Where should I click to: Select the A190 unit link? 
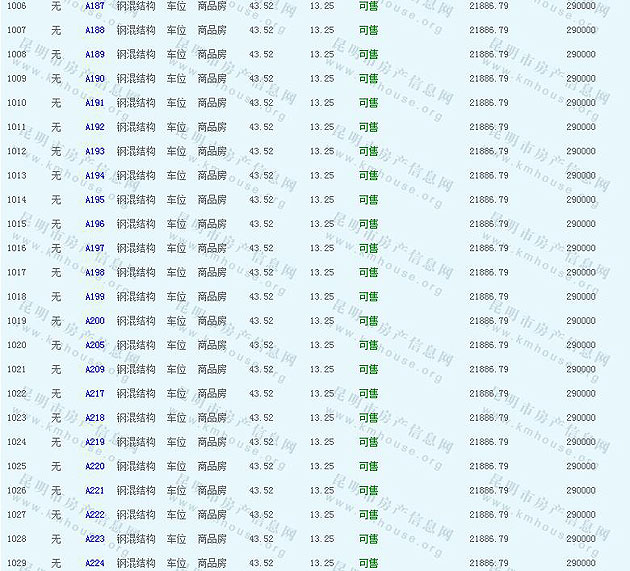tap(94, 78)
